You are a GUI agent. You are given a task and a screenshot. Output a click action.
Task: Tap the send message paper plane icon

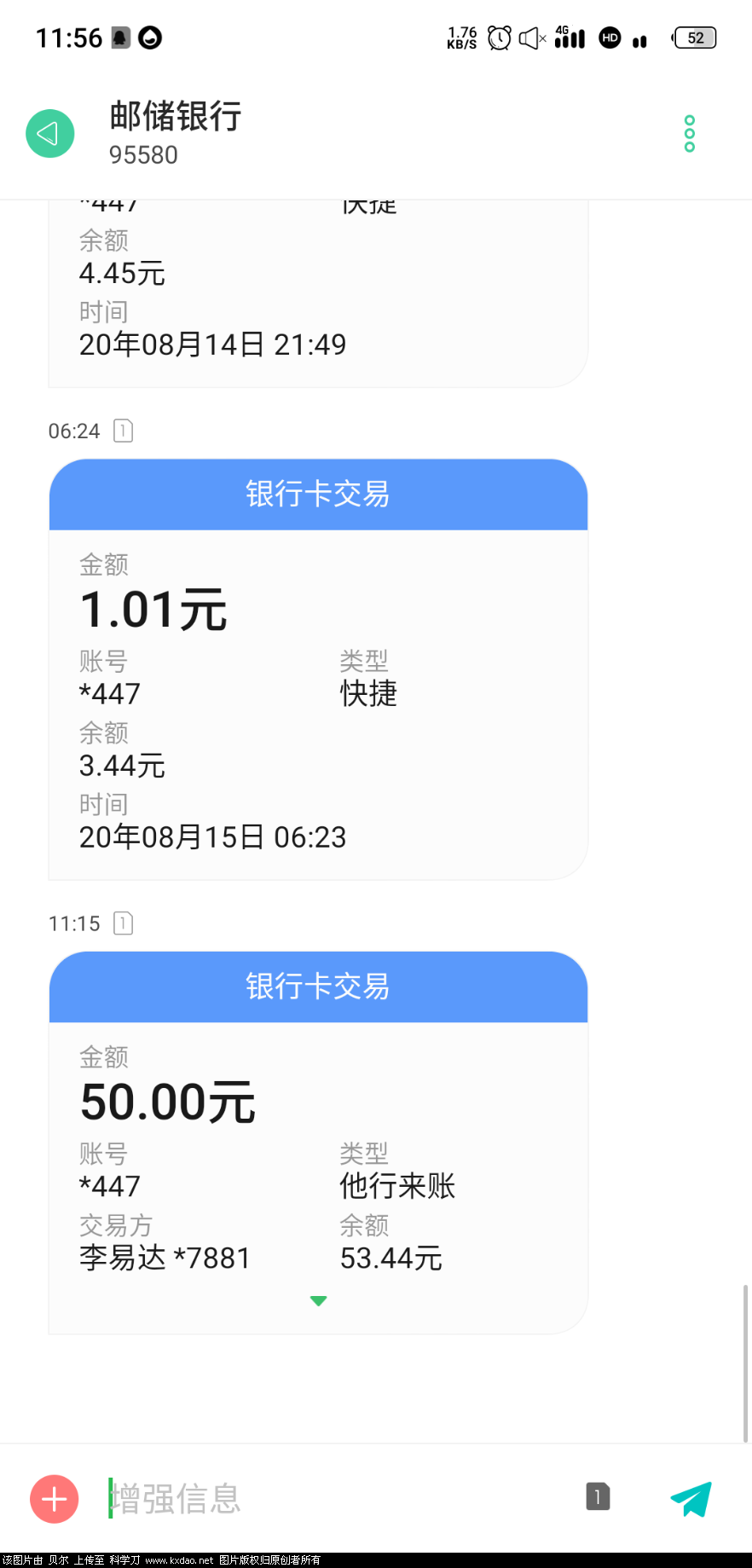tap(691, 1498)
